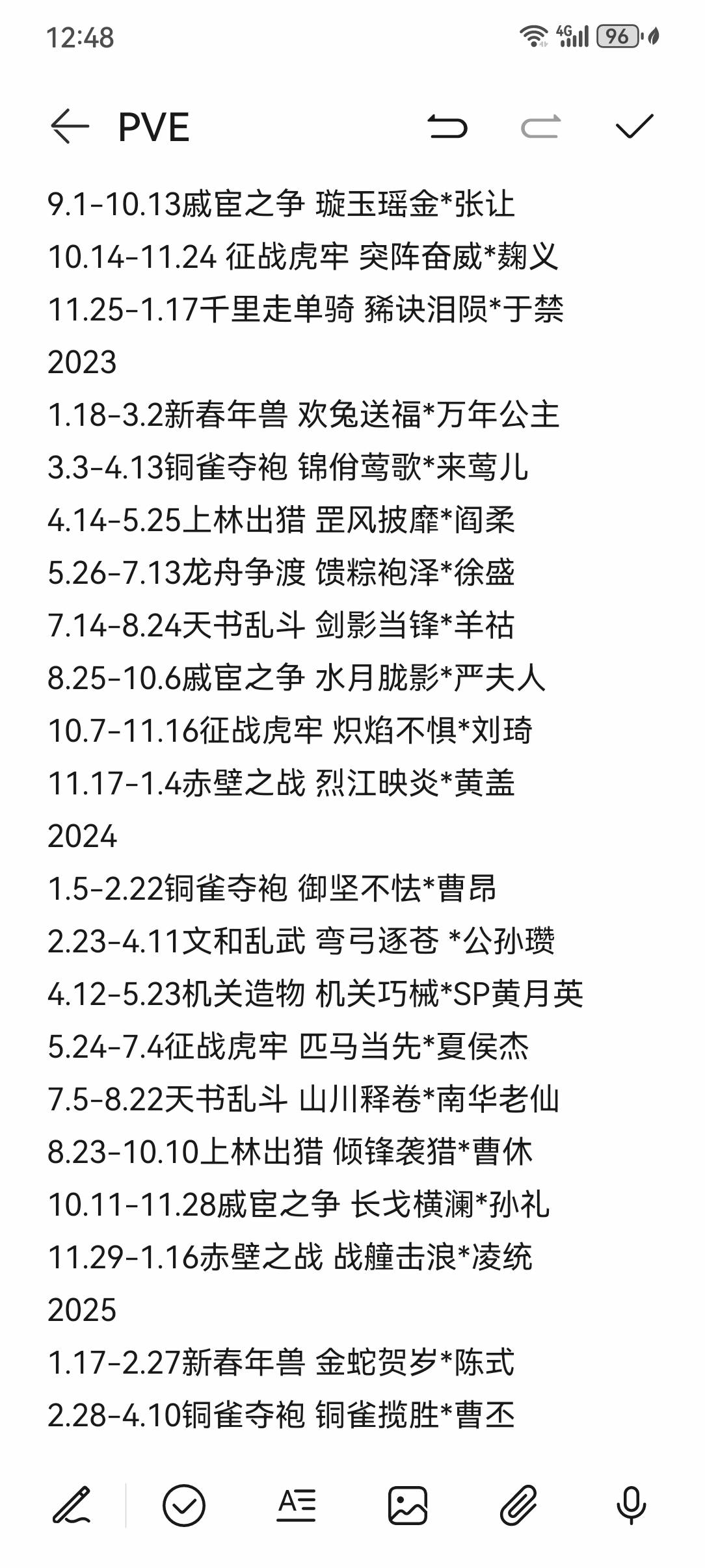Image resolution: width=705 pixels, height=1568 pixels.
Task: Go back from the PVE note
Action: tap(70, 126)
